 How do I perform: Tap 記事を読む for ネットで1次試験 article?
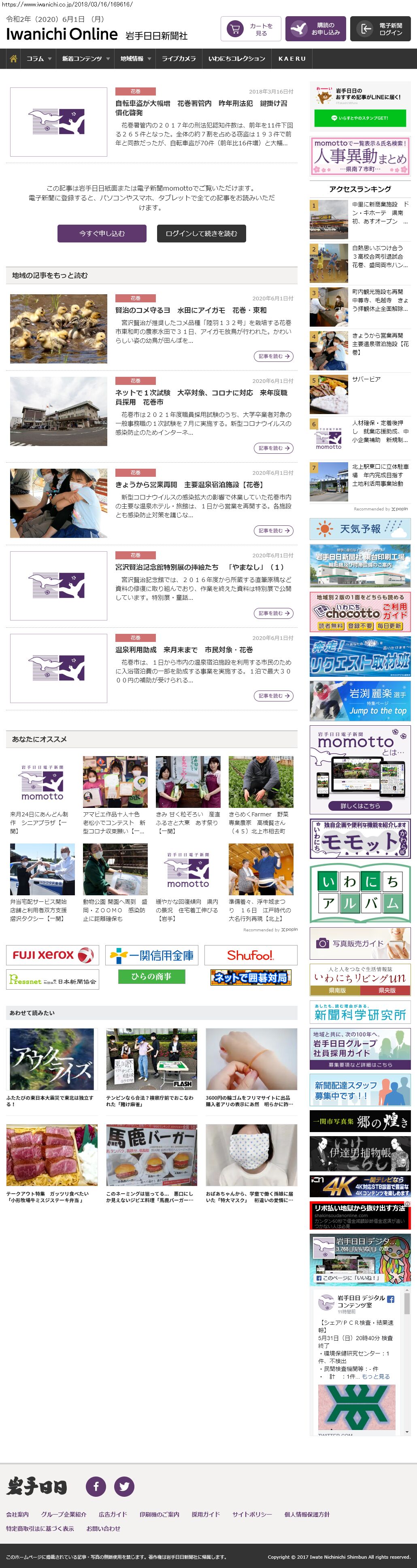(x=273, y=448)
